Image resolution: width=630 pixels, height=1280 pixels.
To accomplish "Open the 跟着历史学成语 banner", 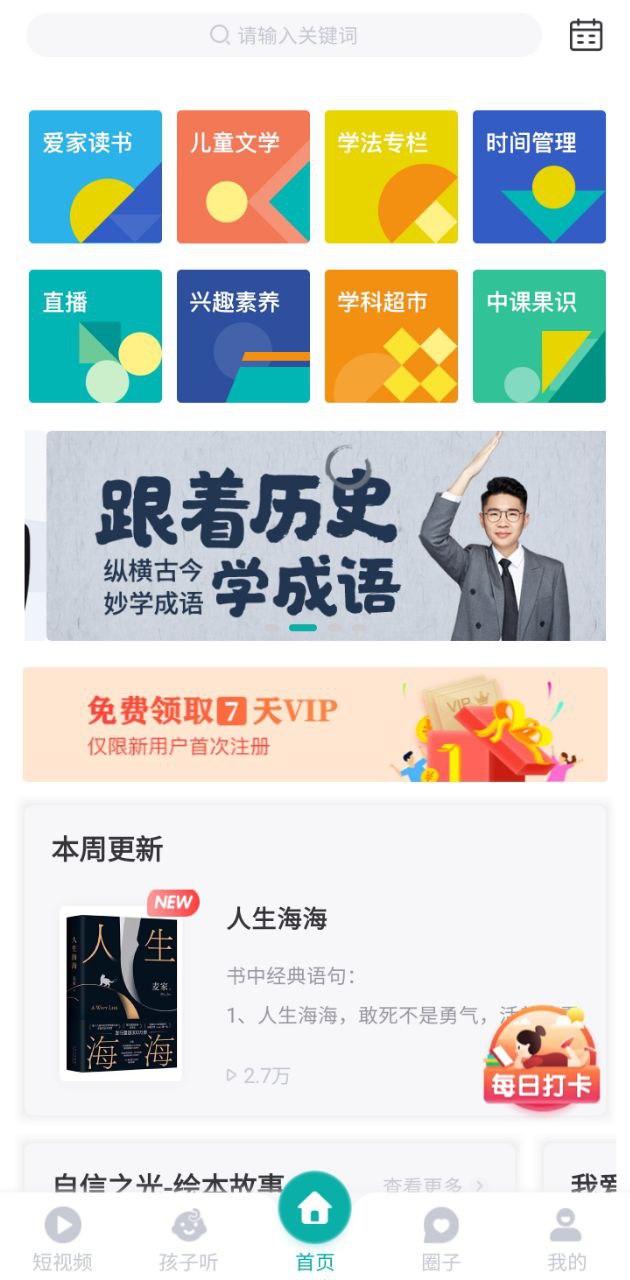I will tap(325, 536).
